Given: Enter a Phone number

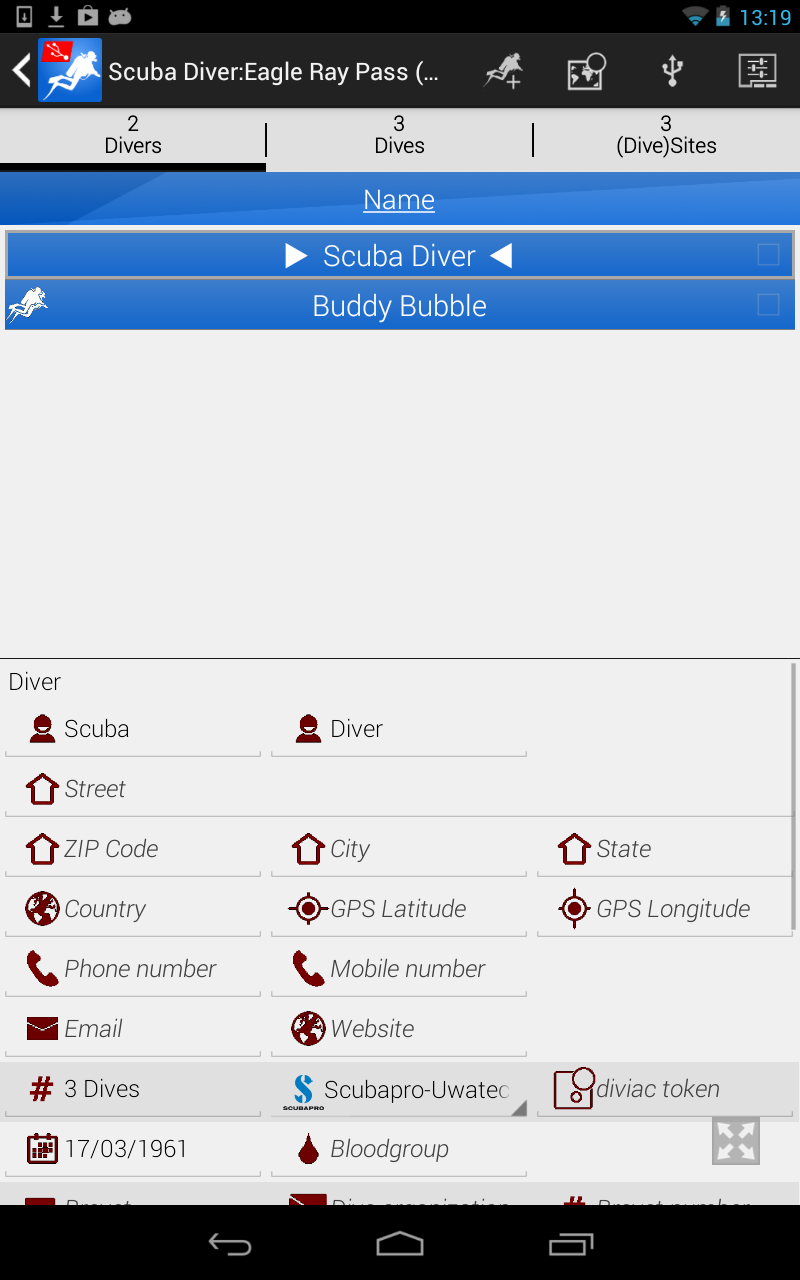Looking at the screenshot, I should click(x=133, y=969).
